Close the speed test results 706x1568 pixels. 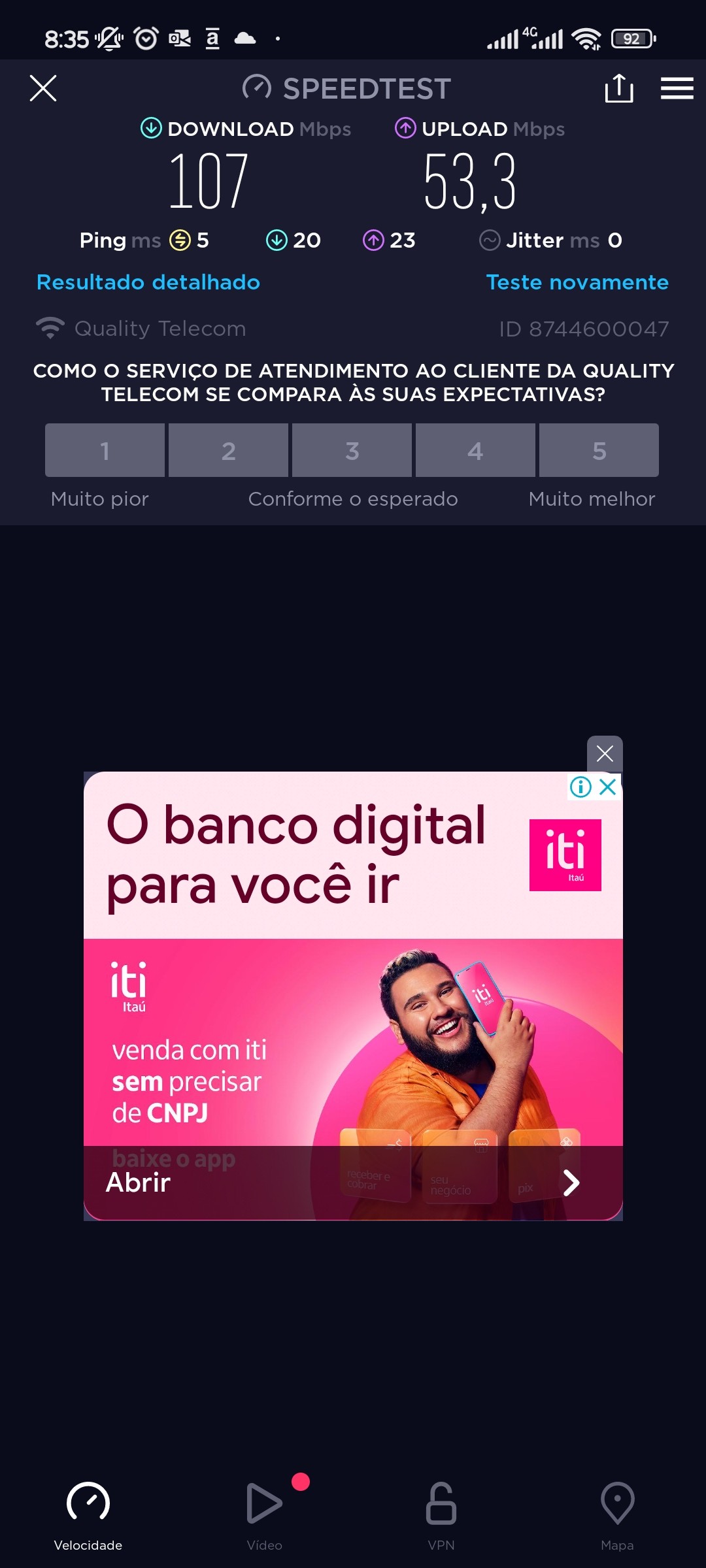pyautogui.click(x=43, y=88)
